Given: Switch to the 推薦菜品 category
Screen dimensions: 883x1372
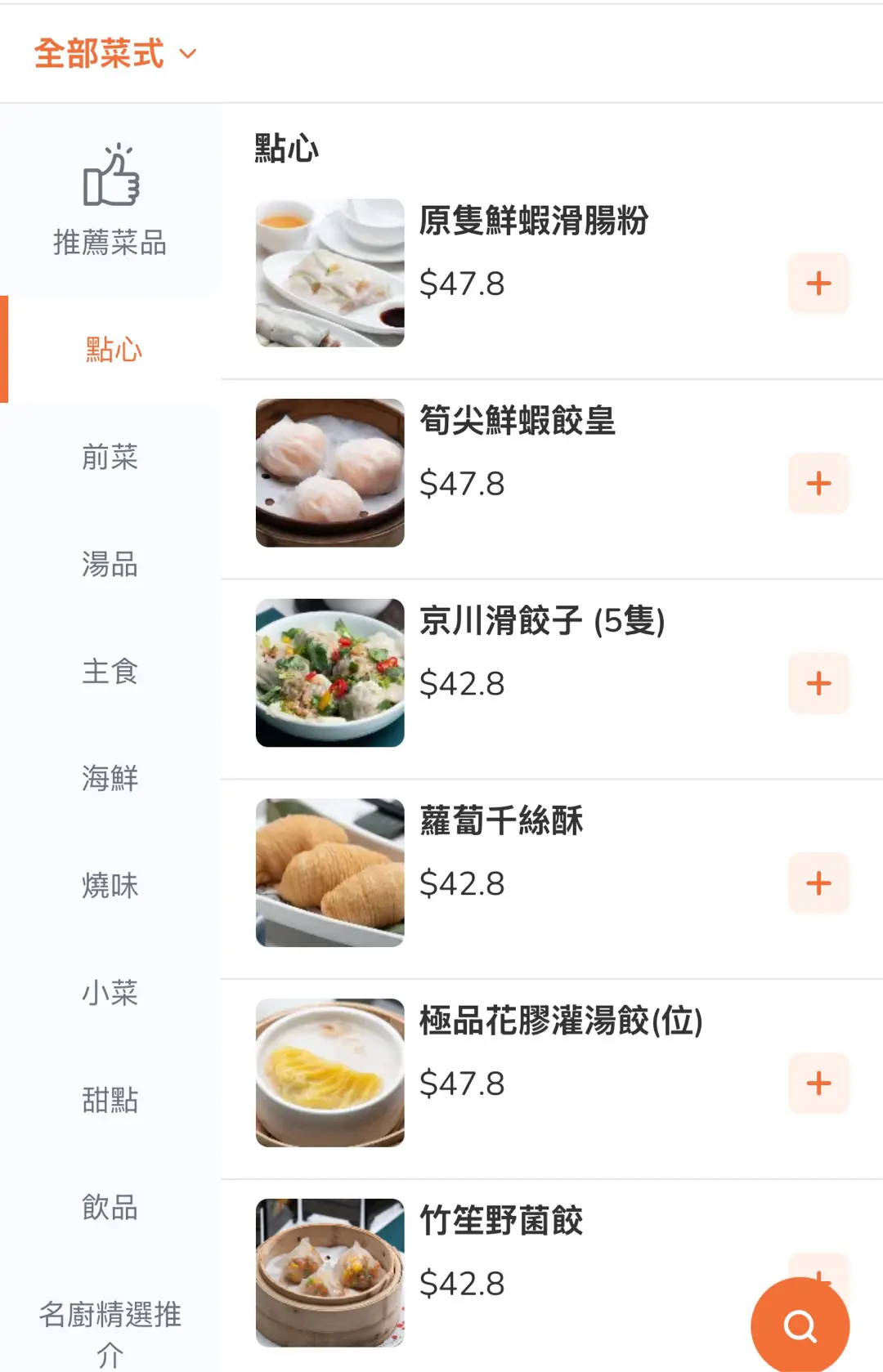Looking at the screenshot, I should click(110, 201).
